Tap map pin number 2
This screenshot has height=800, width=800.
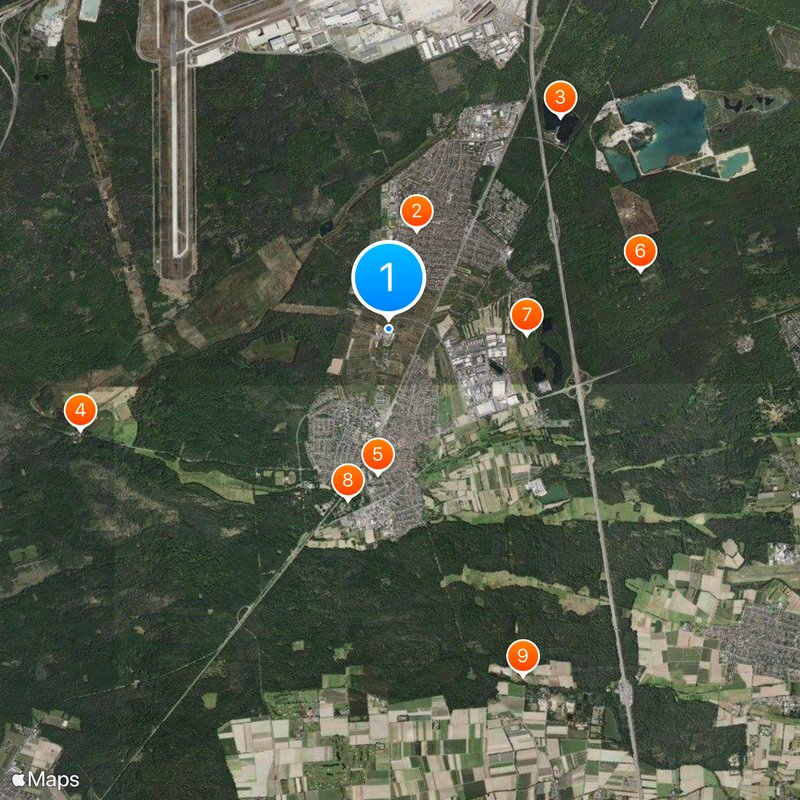pyautogui.click(x=416, y=212)
